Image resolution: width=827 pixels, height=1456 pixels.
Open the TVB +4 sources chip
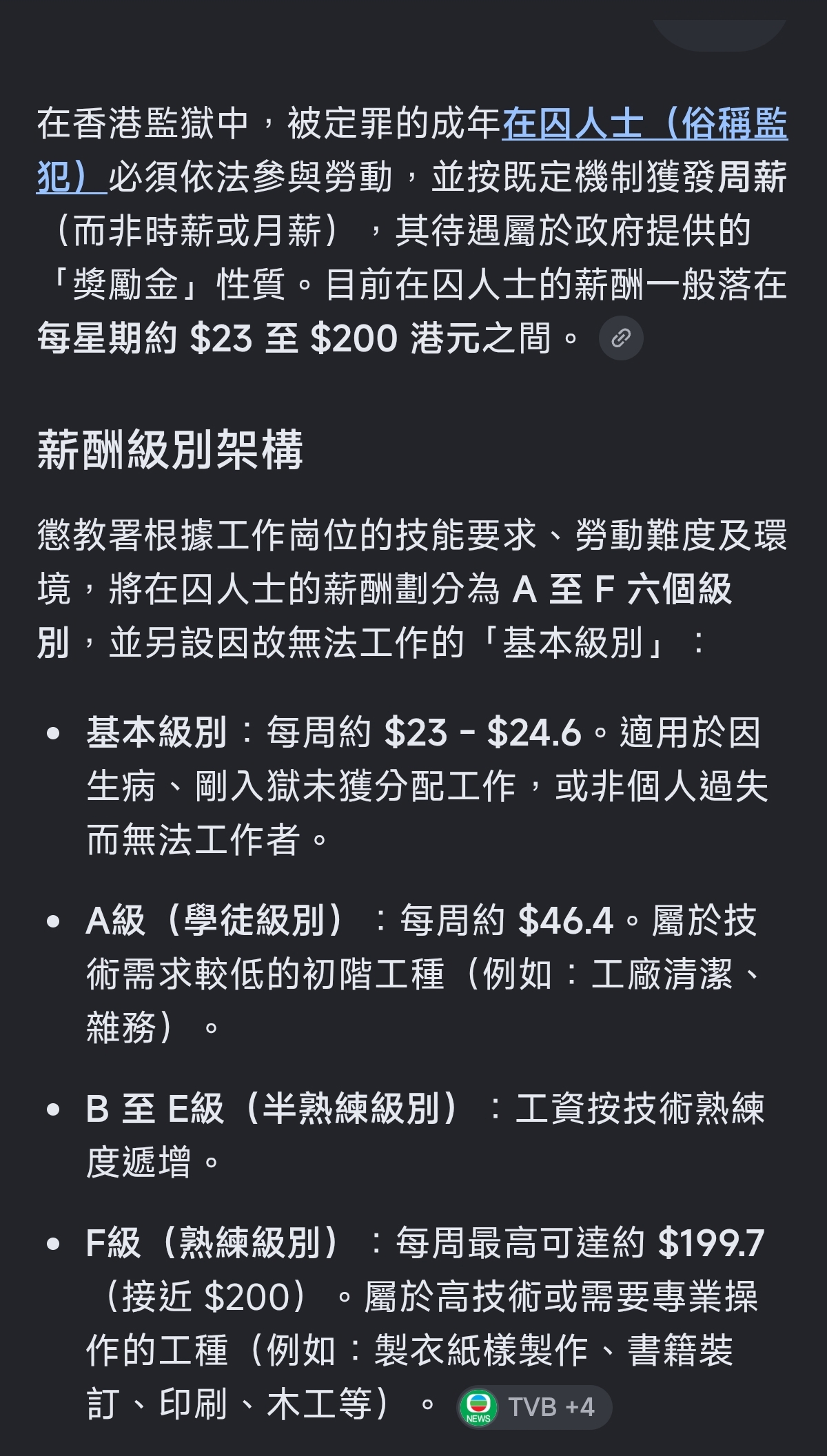tap(535, 1406)
